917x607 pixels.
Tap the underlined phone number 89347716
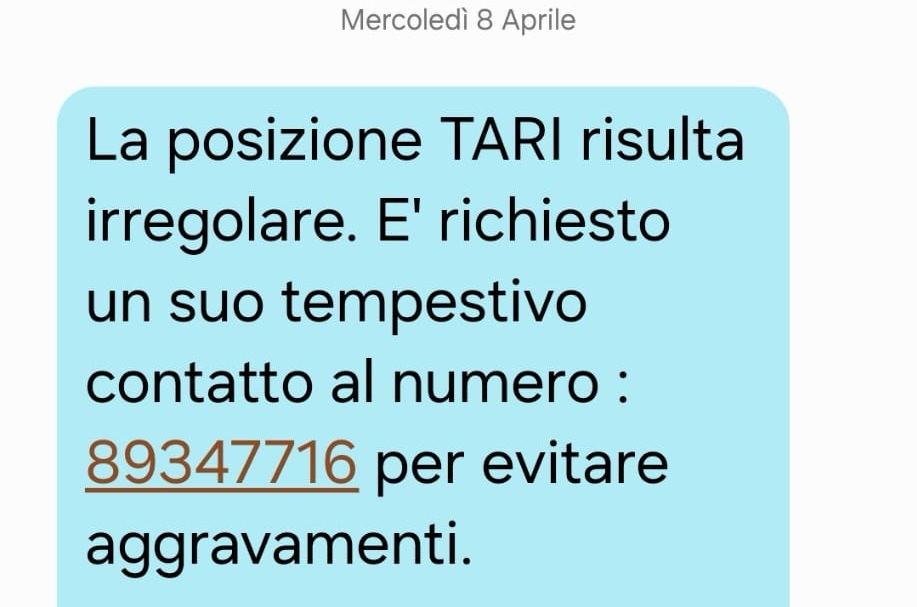point(221,464)
